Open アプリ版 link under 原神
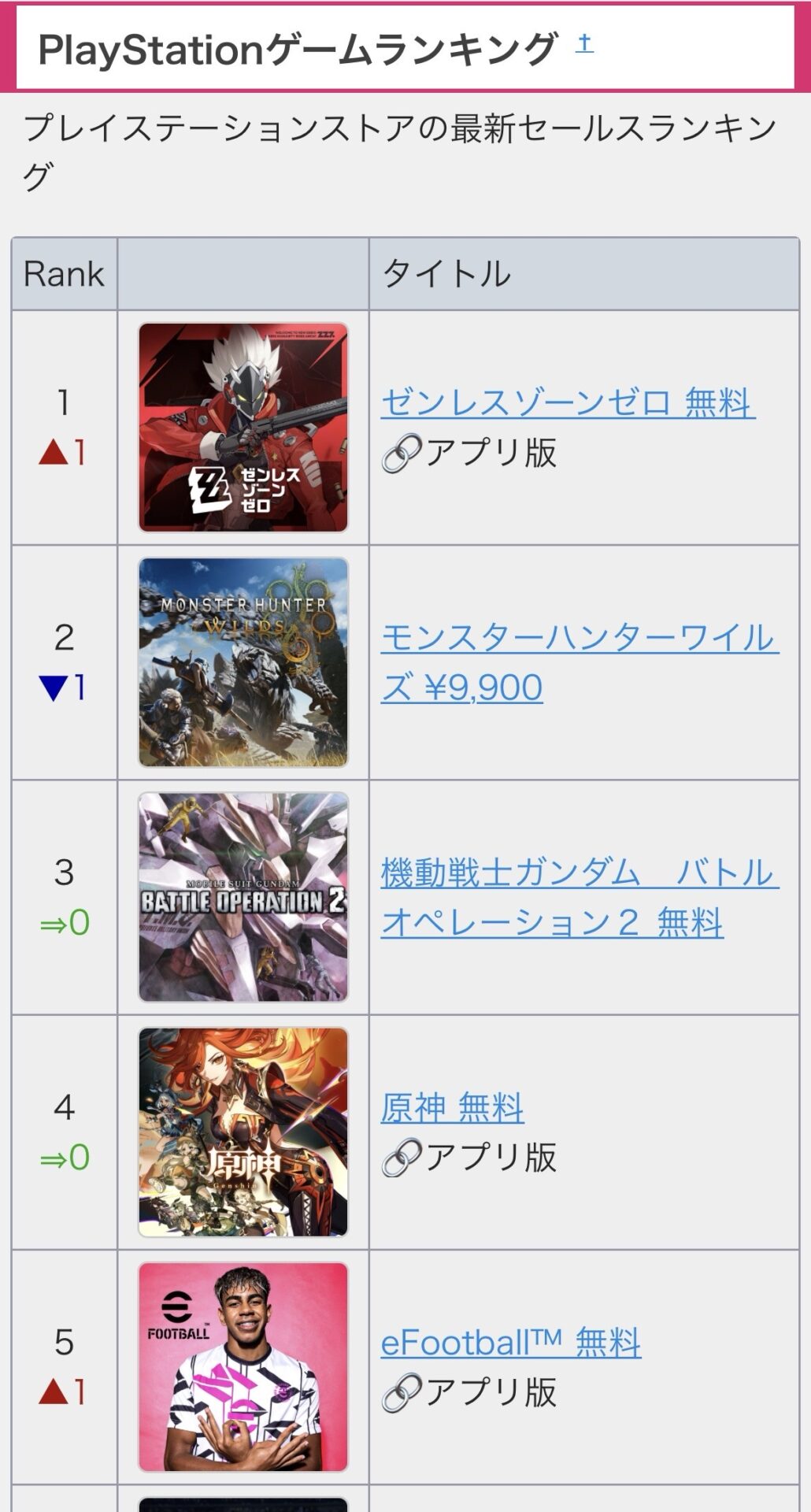 [x=470, y=1158]
